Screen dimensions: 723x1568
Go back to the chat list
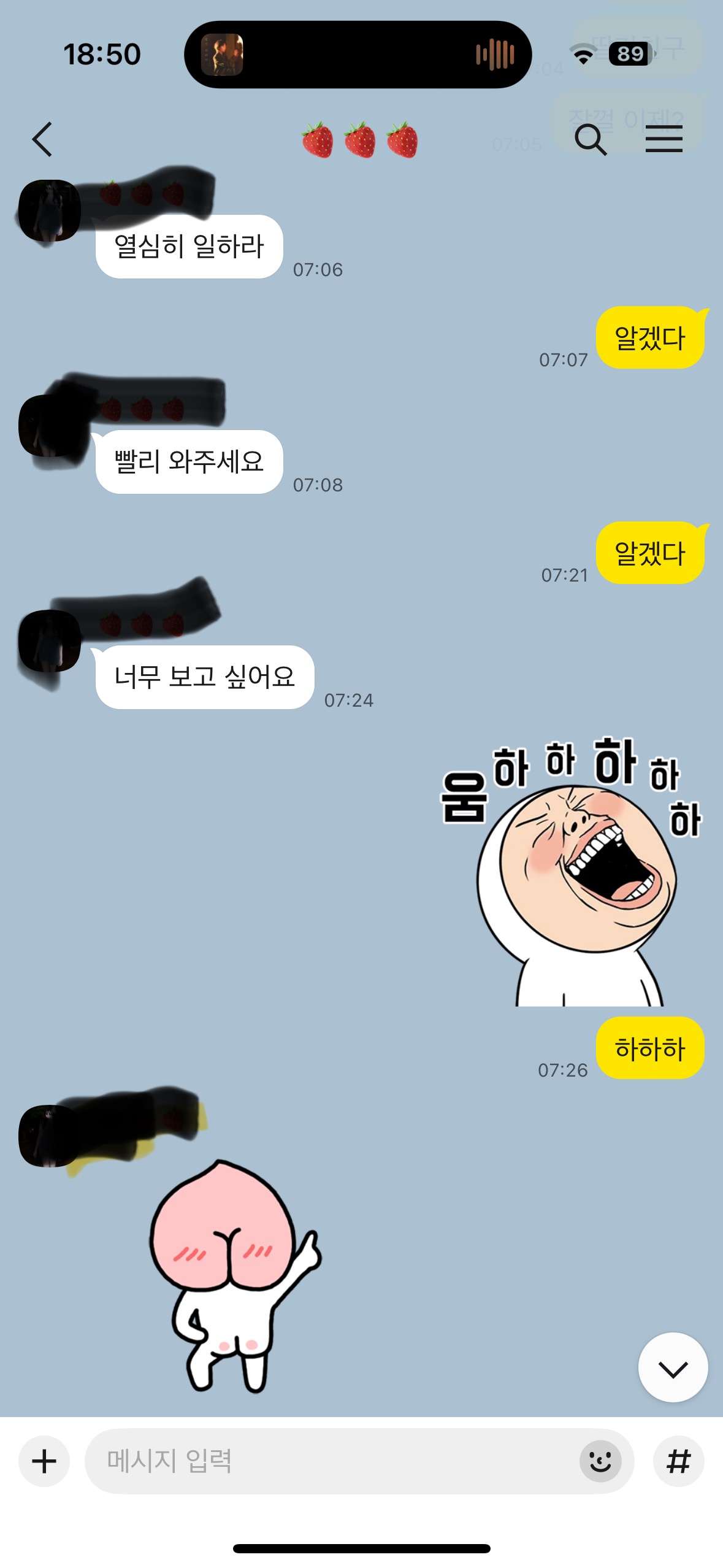(42, 139)
